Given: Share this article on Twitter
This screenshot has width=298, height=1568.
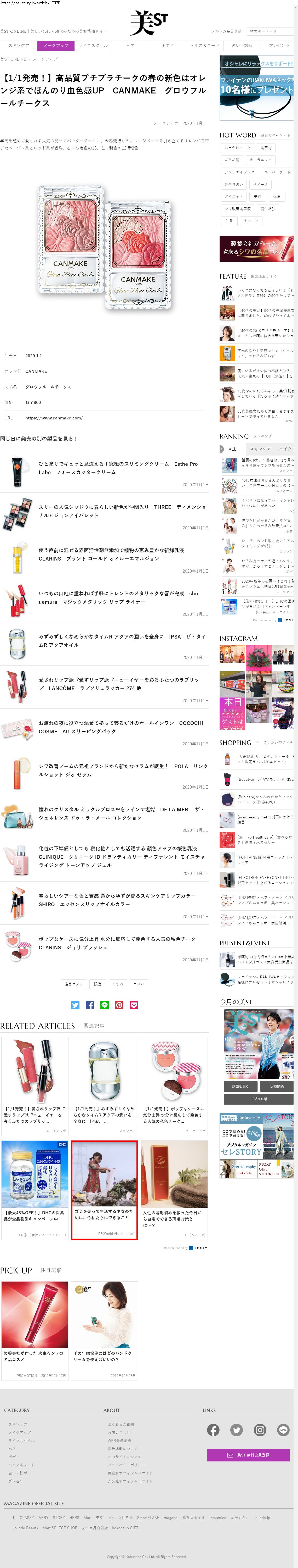Looking at the screenshot, I should (75, 1005).
